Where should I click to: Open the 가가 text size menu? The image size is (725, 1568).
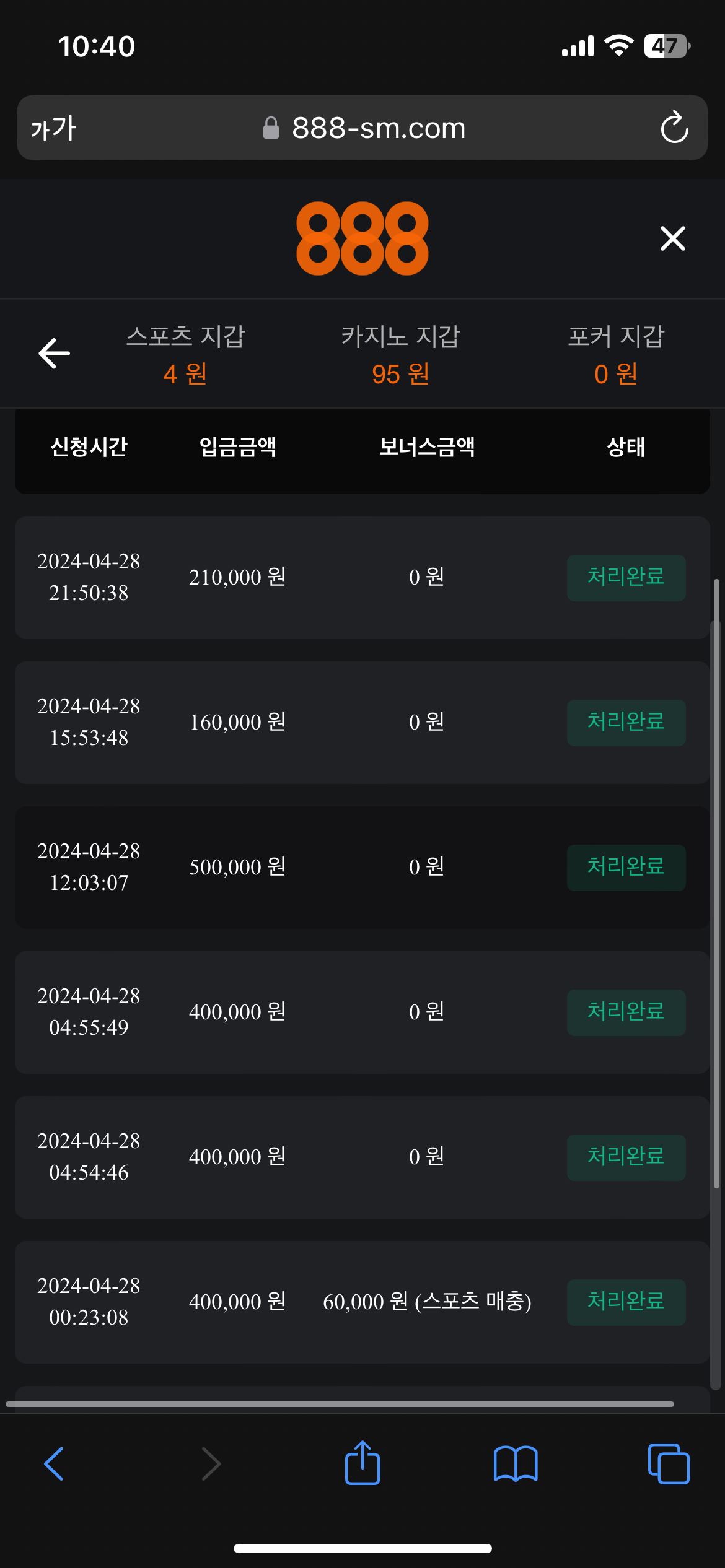tap(53, 128)
